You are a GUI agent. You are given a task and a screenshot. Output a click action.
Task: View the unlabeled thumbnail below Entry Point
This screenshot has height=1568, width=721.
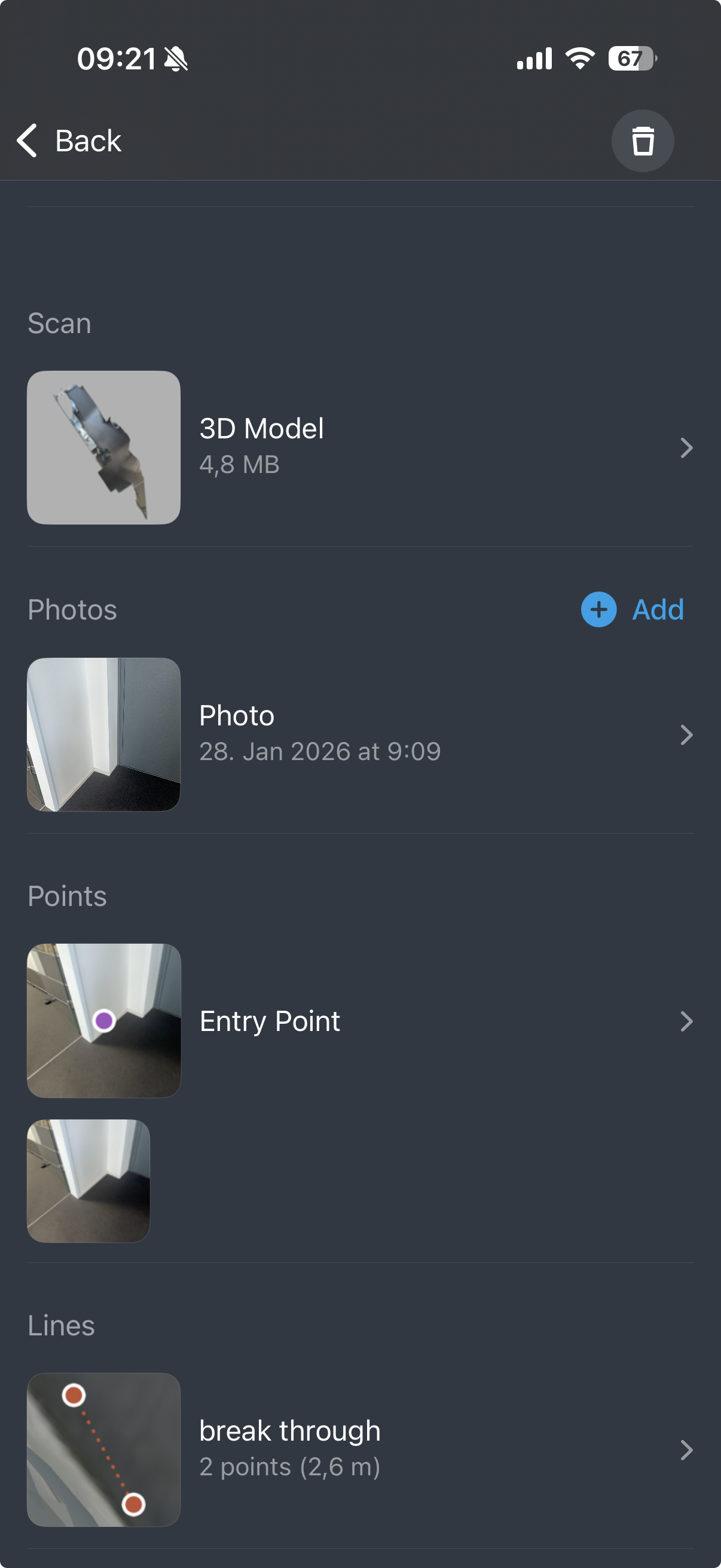pyautogui.click(x=89, y=1180)
